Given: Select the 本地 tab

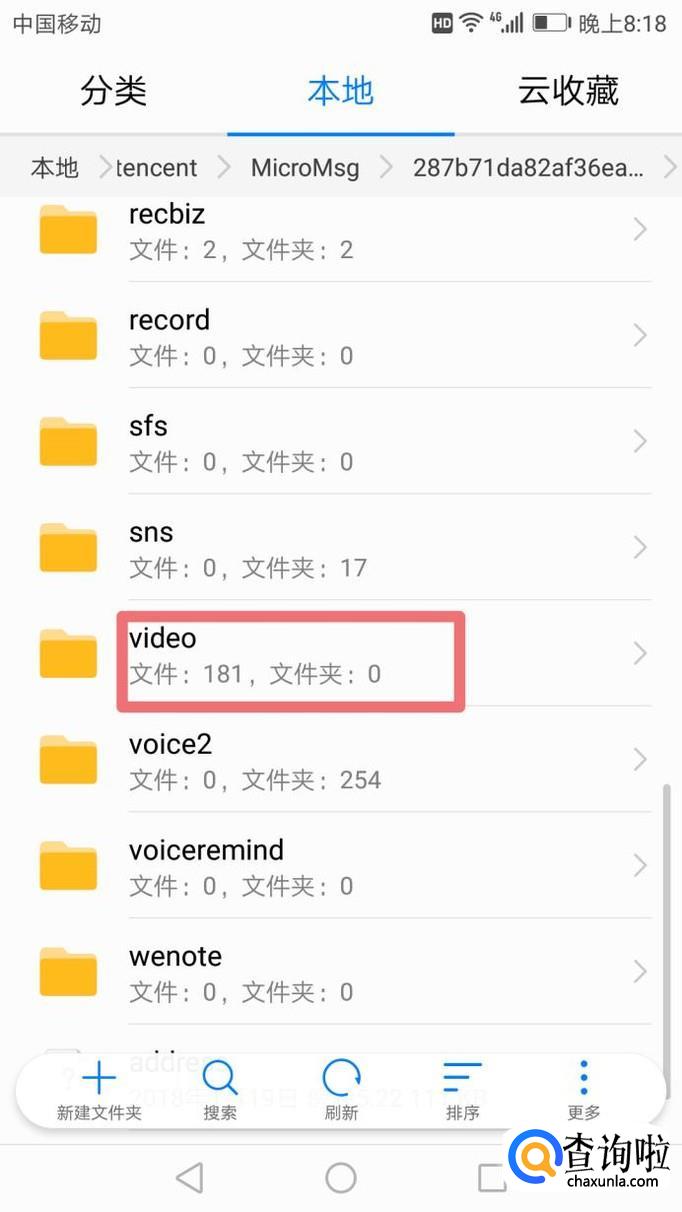Looking at the screenshot, I should (340, 91).
